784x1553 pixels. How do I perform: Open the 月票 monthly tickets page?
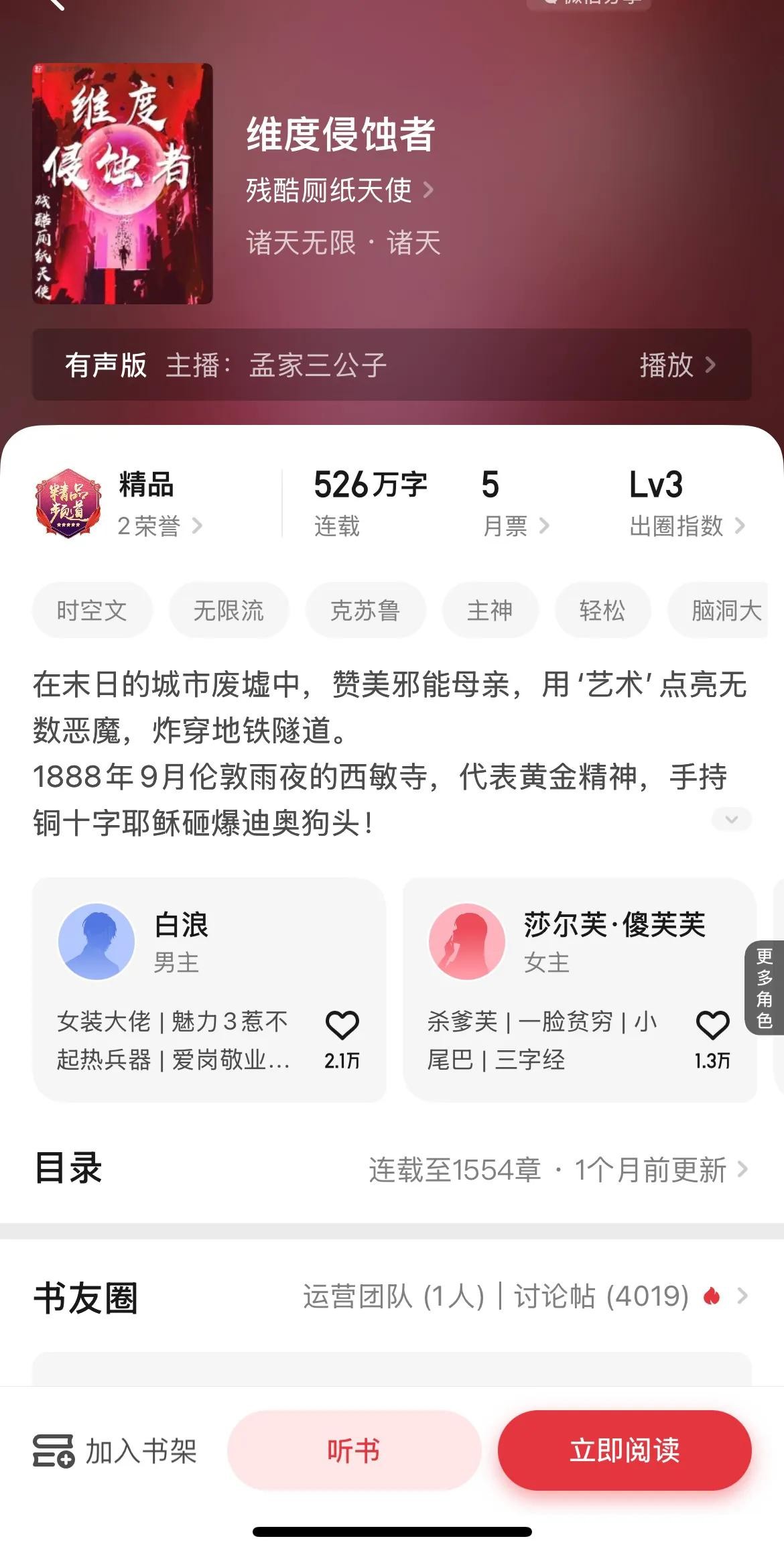coord(515,526)
